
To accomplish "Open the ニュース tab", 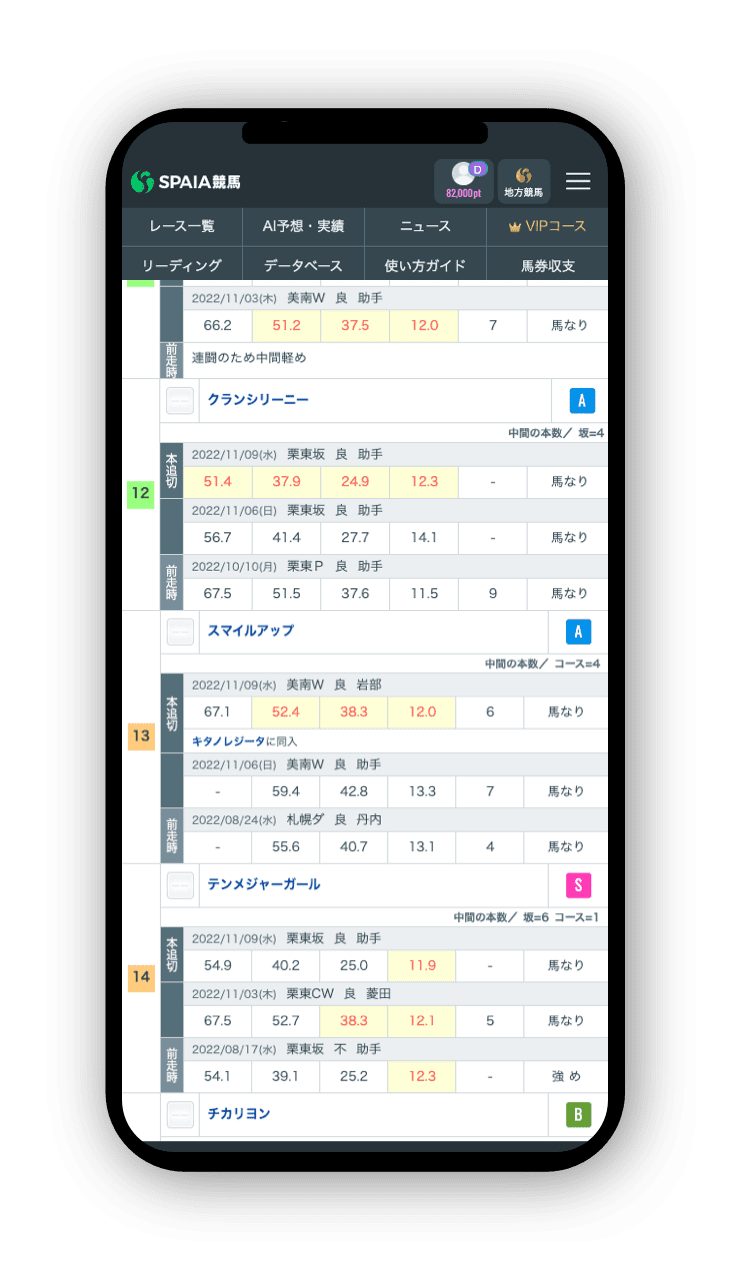I will [x=425, y=226].
